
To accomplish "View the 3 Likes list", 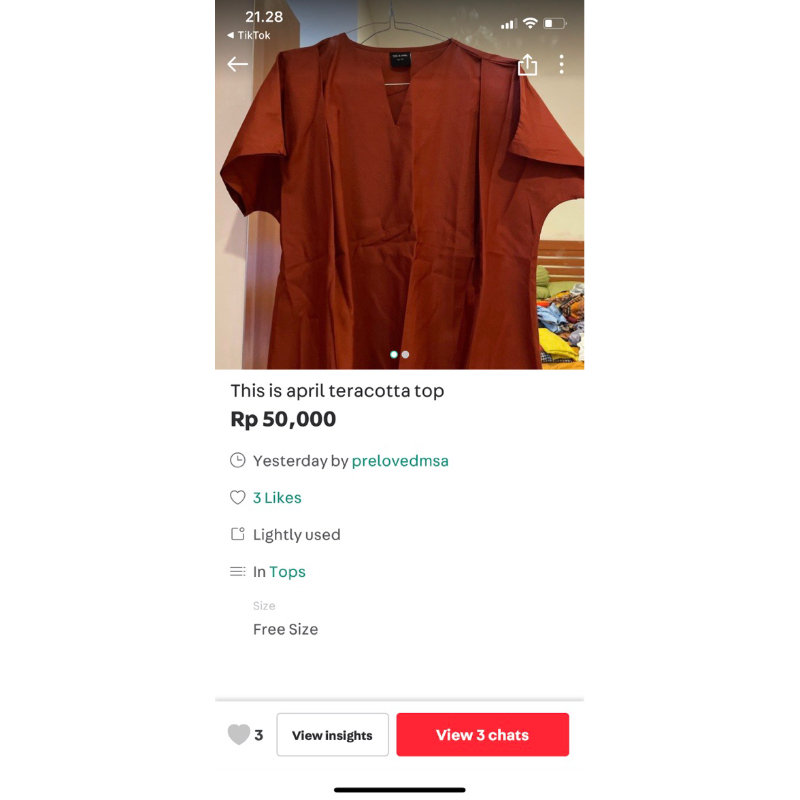I will [x=277, y=498].
